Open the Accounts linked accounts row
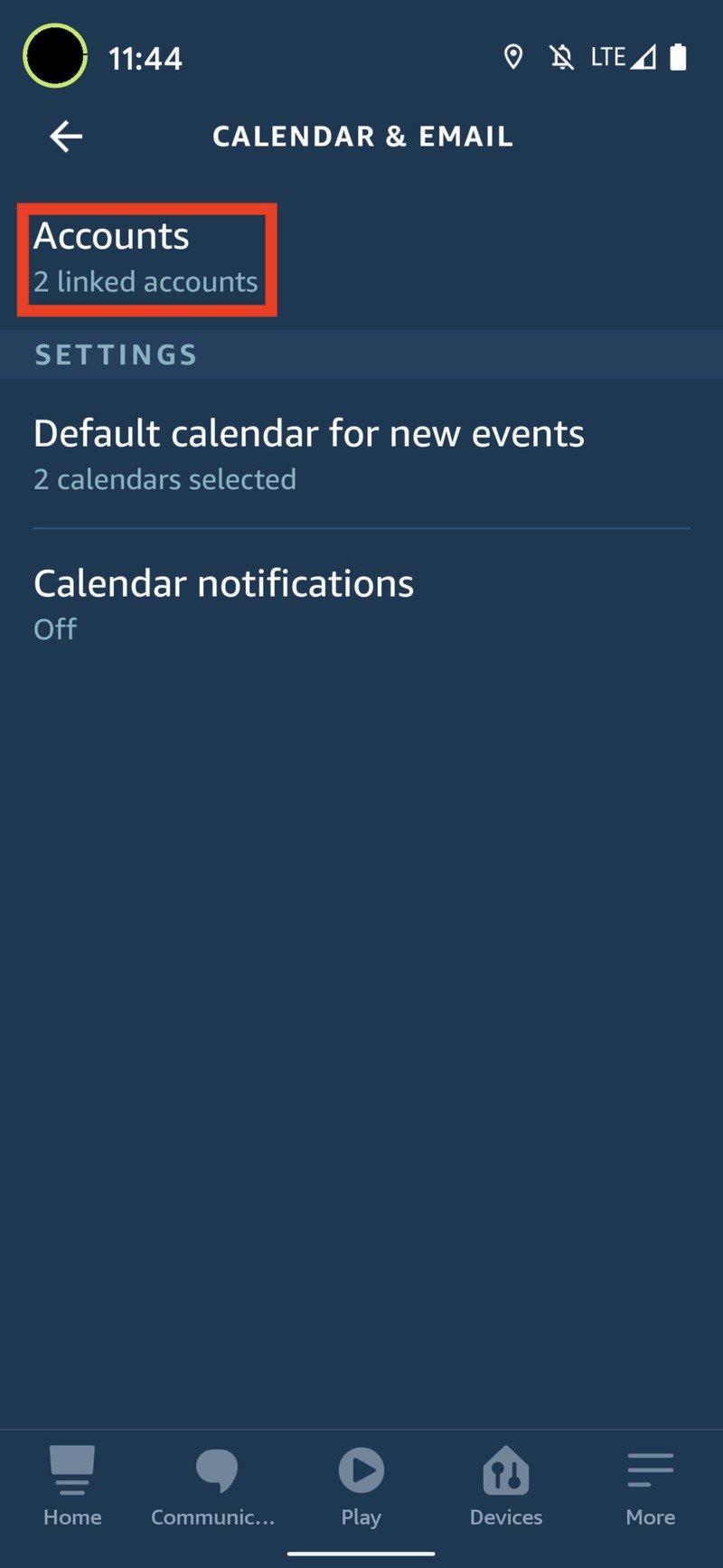This screenshot has height=1568, width=723. click(x=146, y=259)
